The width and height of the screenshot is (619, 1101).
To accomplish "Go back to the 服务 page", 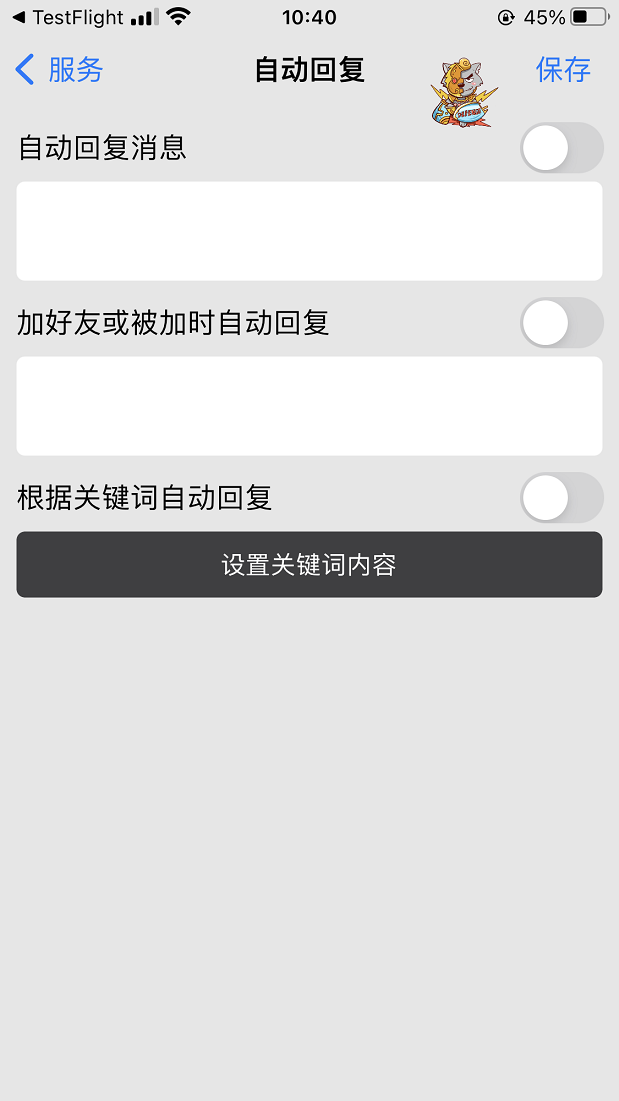I will point(59,70).
